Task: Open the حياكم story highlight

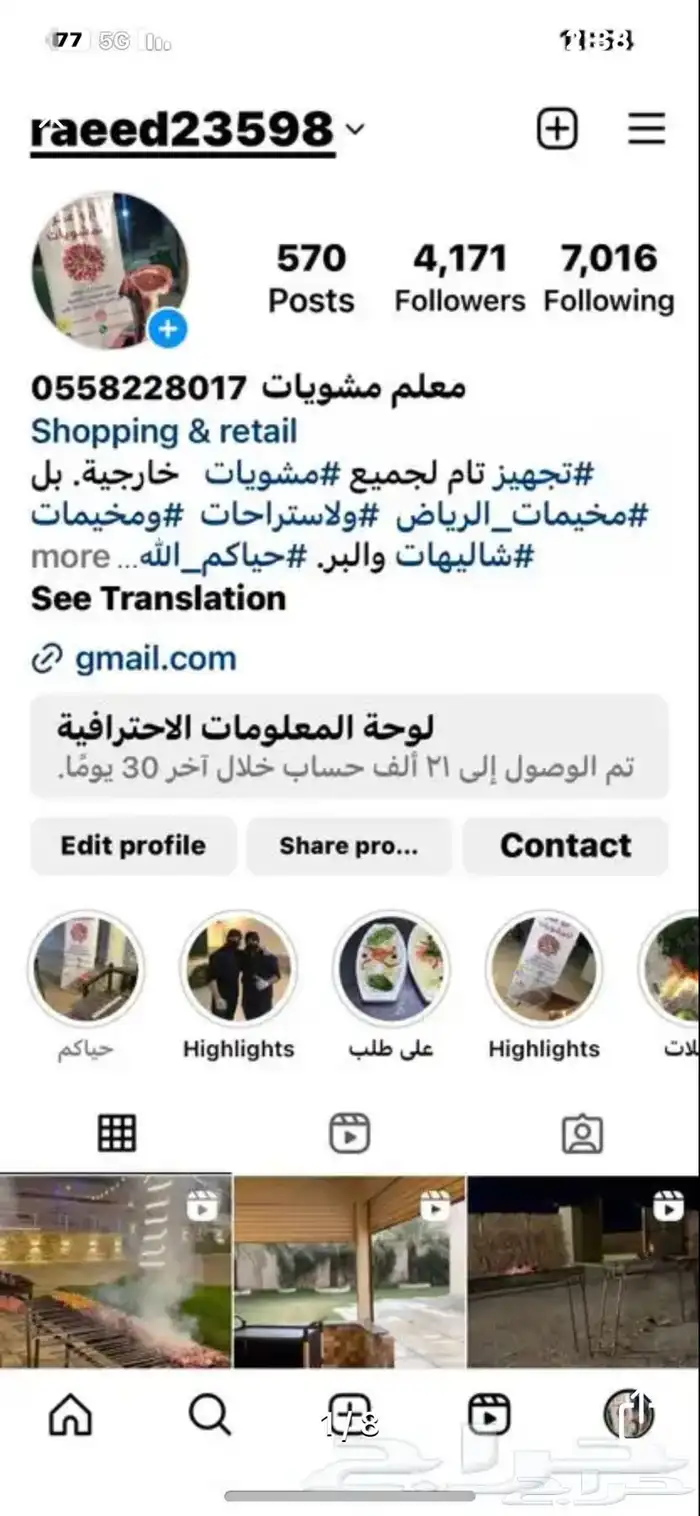Action: [86, 968]
